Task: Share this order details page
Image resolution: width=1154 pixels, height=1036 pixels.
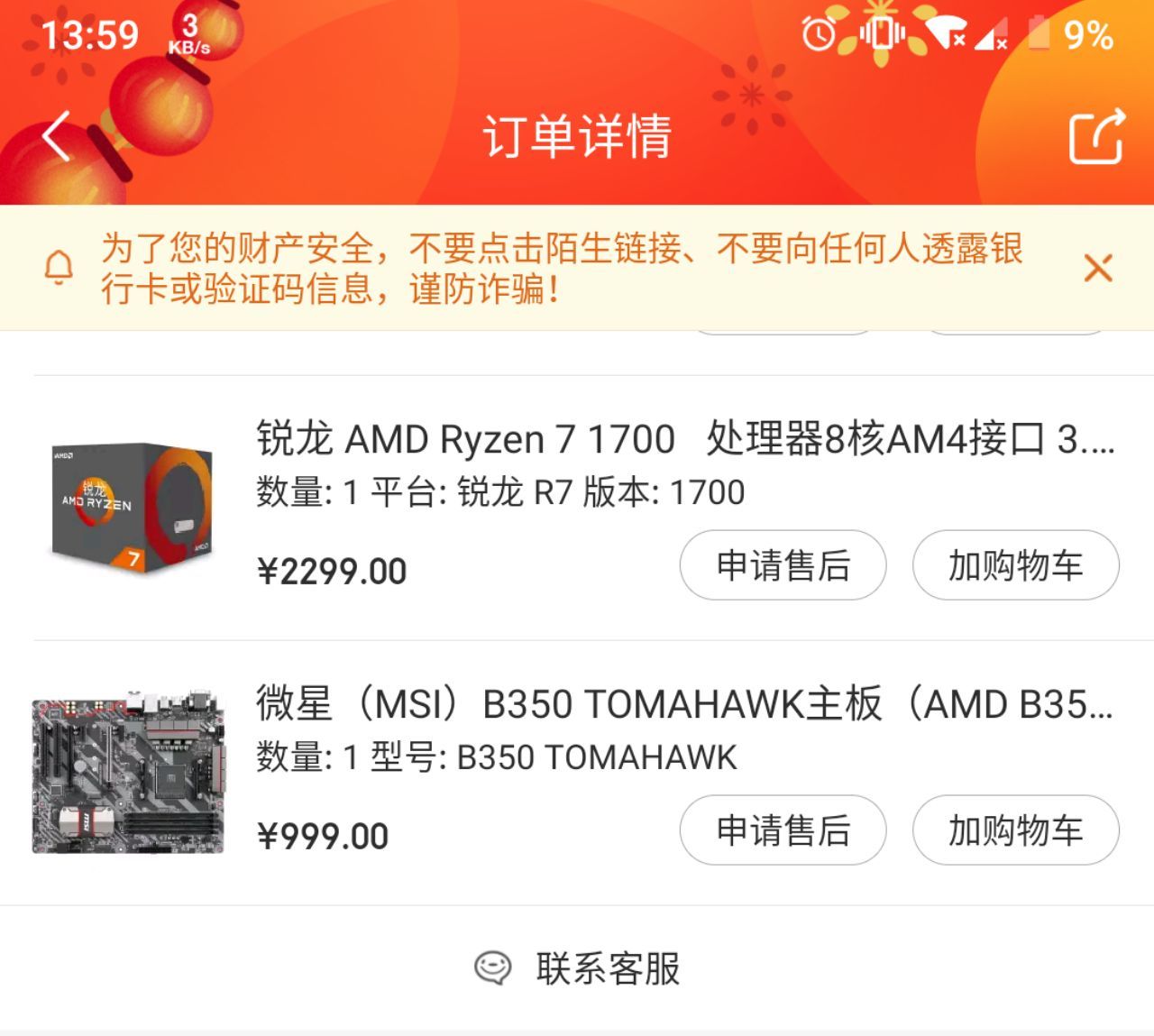Action: pos(1095,137)
